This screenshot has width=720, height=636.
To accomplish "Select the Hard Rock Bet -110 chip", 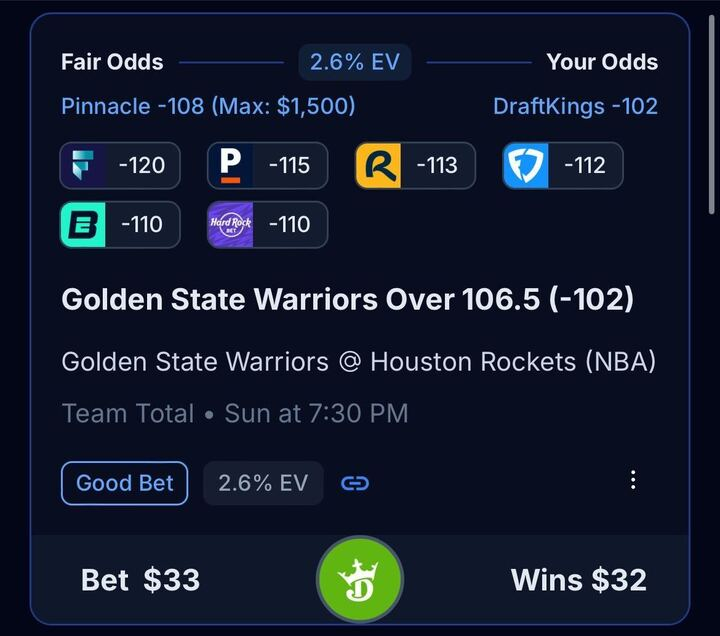I will (267, 225).
